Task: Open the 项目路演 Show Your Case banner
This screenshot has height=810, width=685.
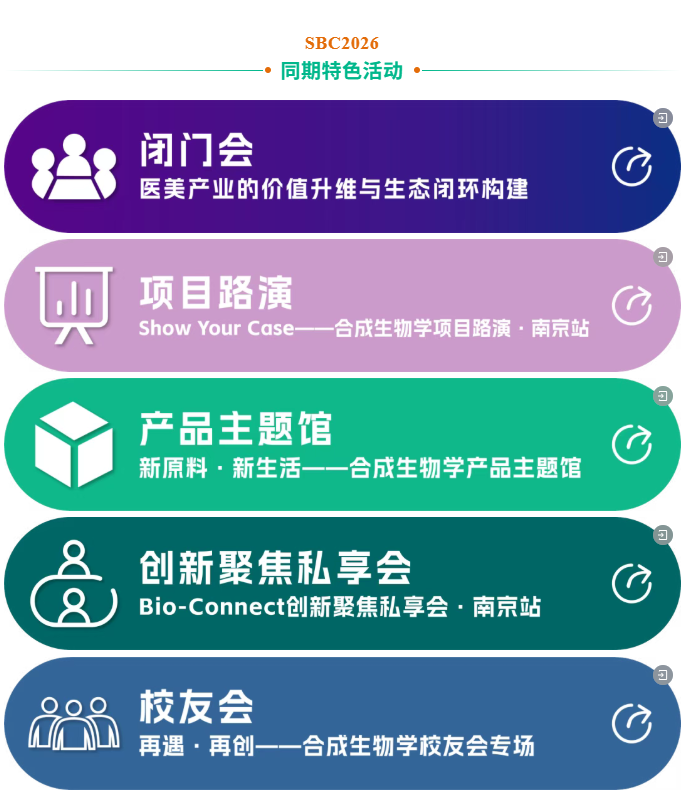Action: click(342, 306)
